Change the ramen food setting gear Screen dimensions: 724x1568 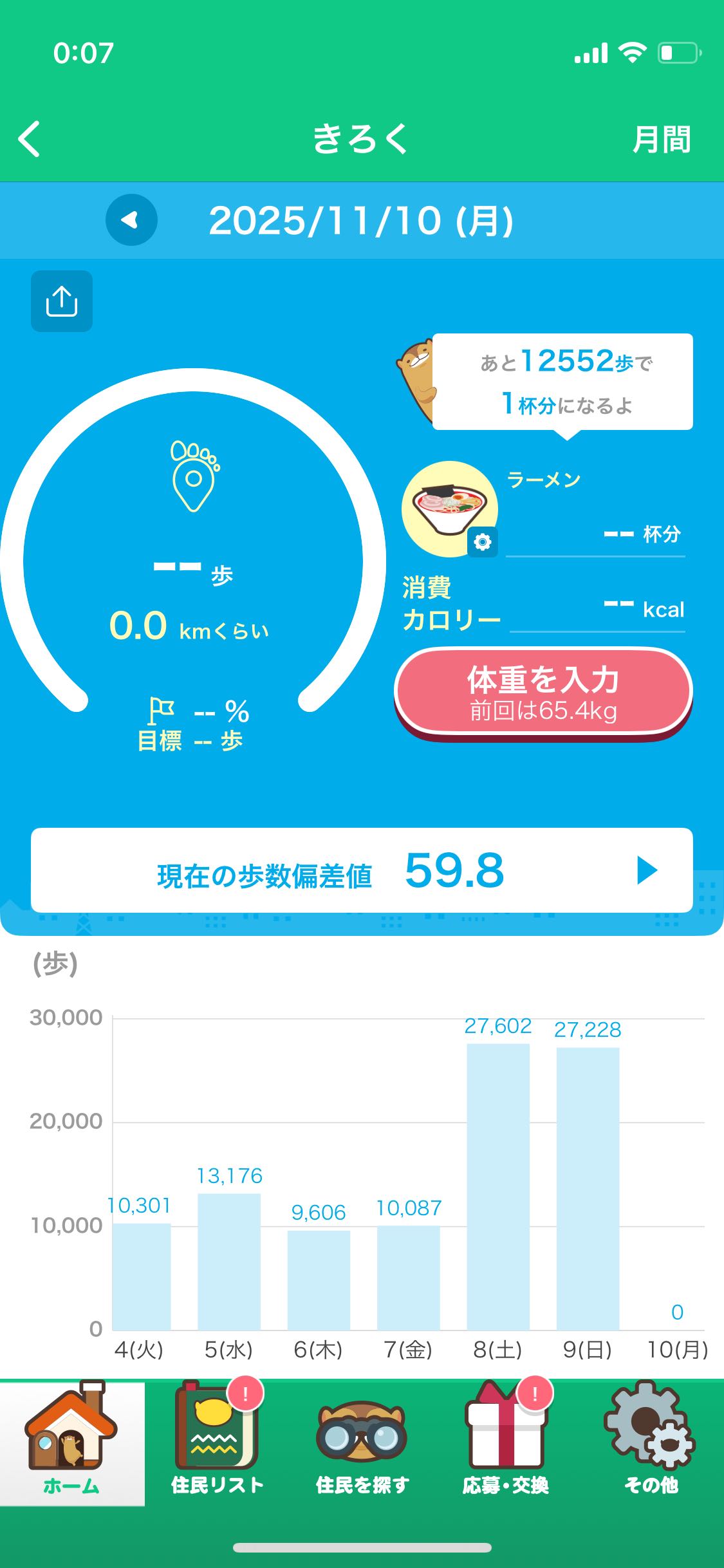(x=482, y=542)
